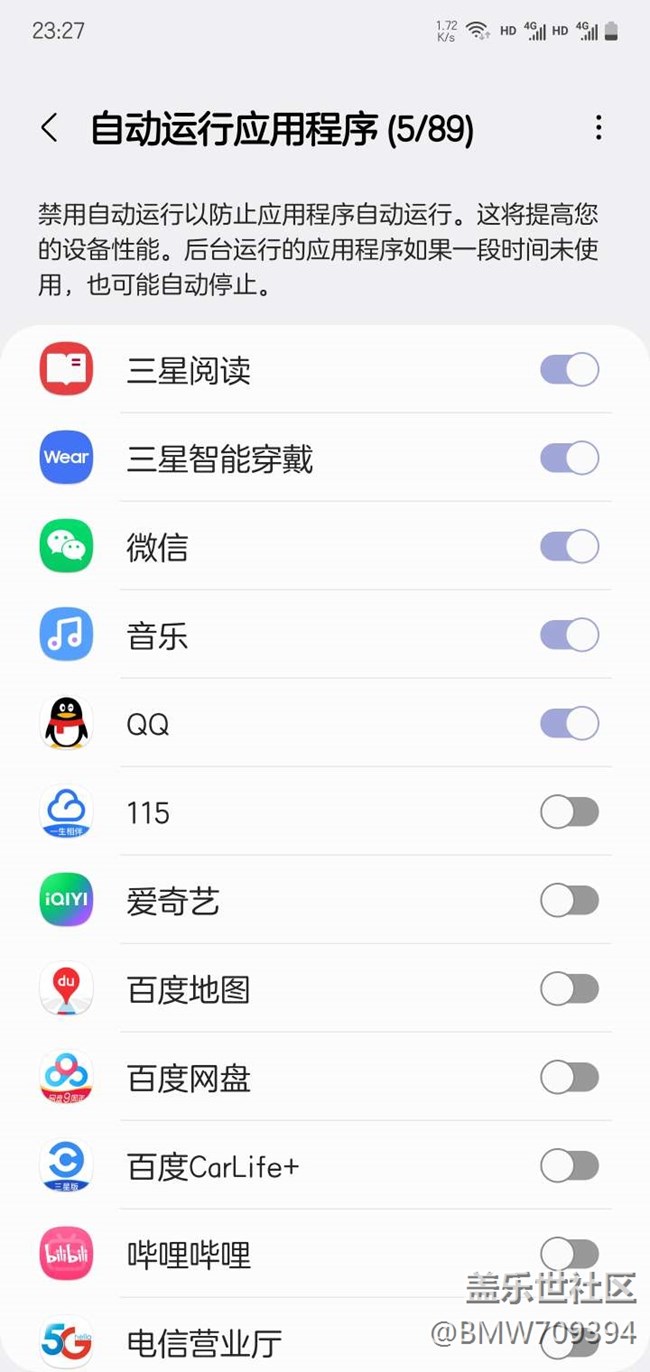This screenshot has width=650, height=1372.
Task: Toggle off auto-run for 微信
Action: 569,547
